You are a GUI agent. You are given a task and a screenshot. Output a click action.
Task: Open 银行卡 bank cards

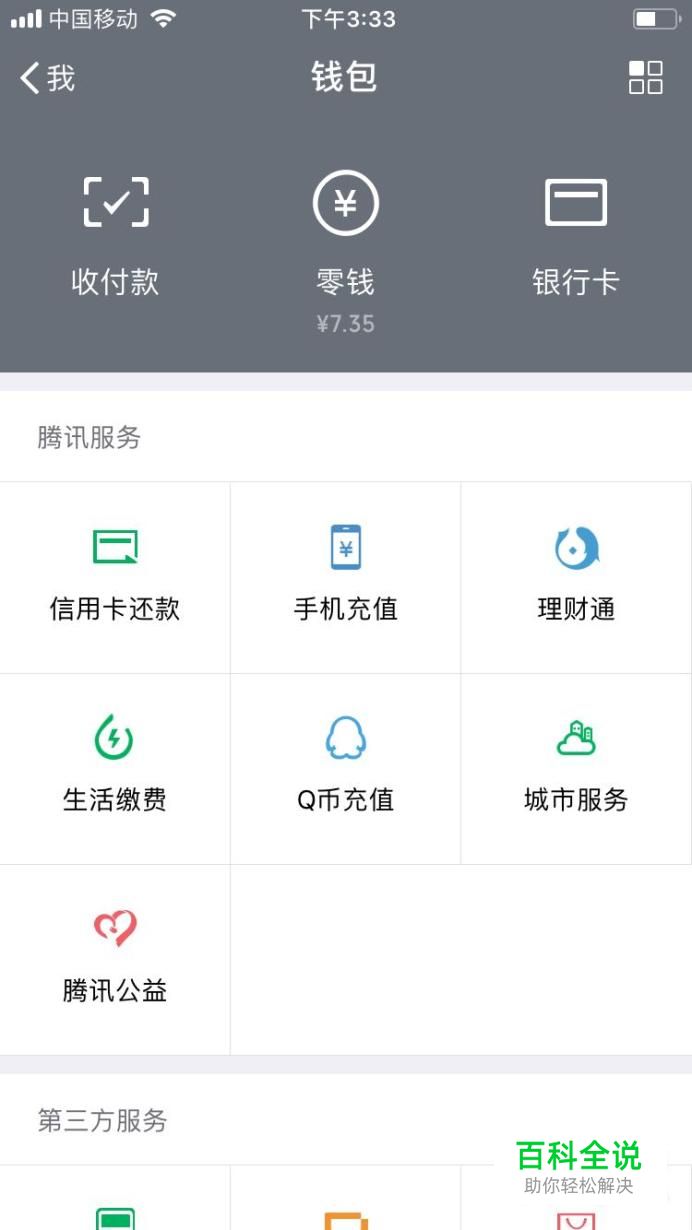tap(575, 237)
